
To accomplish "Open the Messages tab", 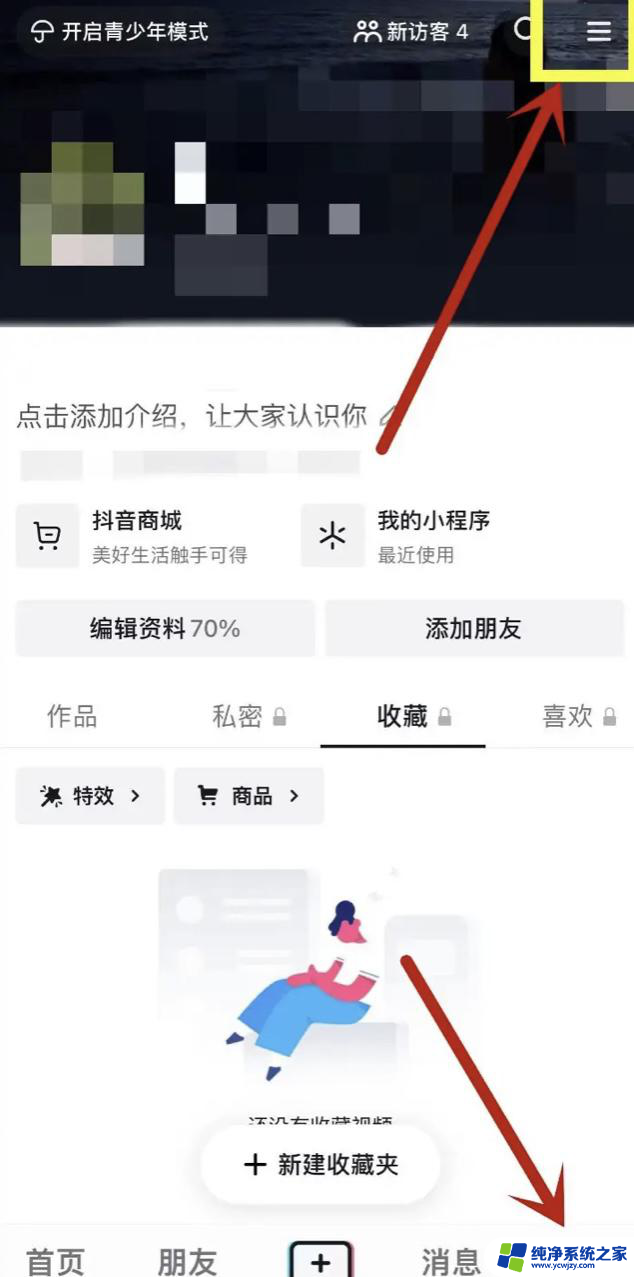I will click(x=451, y=1260).
